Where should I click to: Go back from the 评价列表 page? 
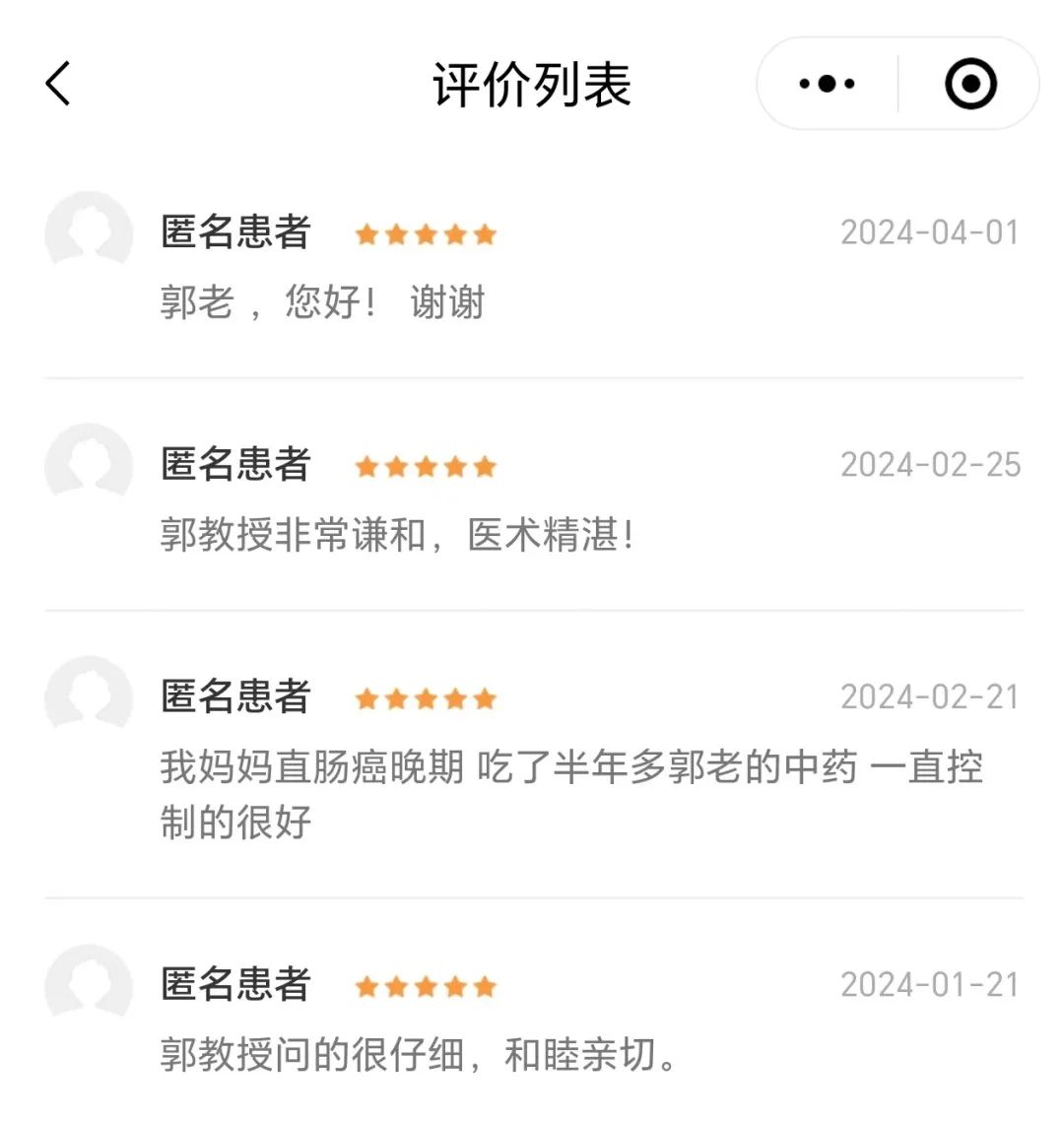(x=59, y=84)
